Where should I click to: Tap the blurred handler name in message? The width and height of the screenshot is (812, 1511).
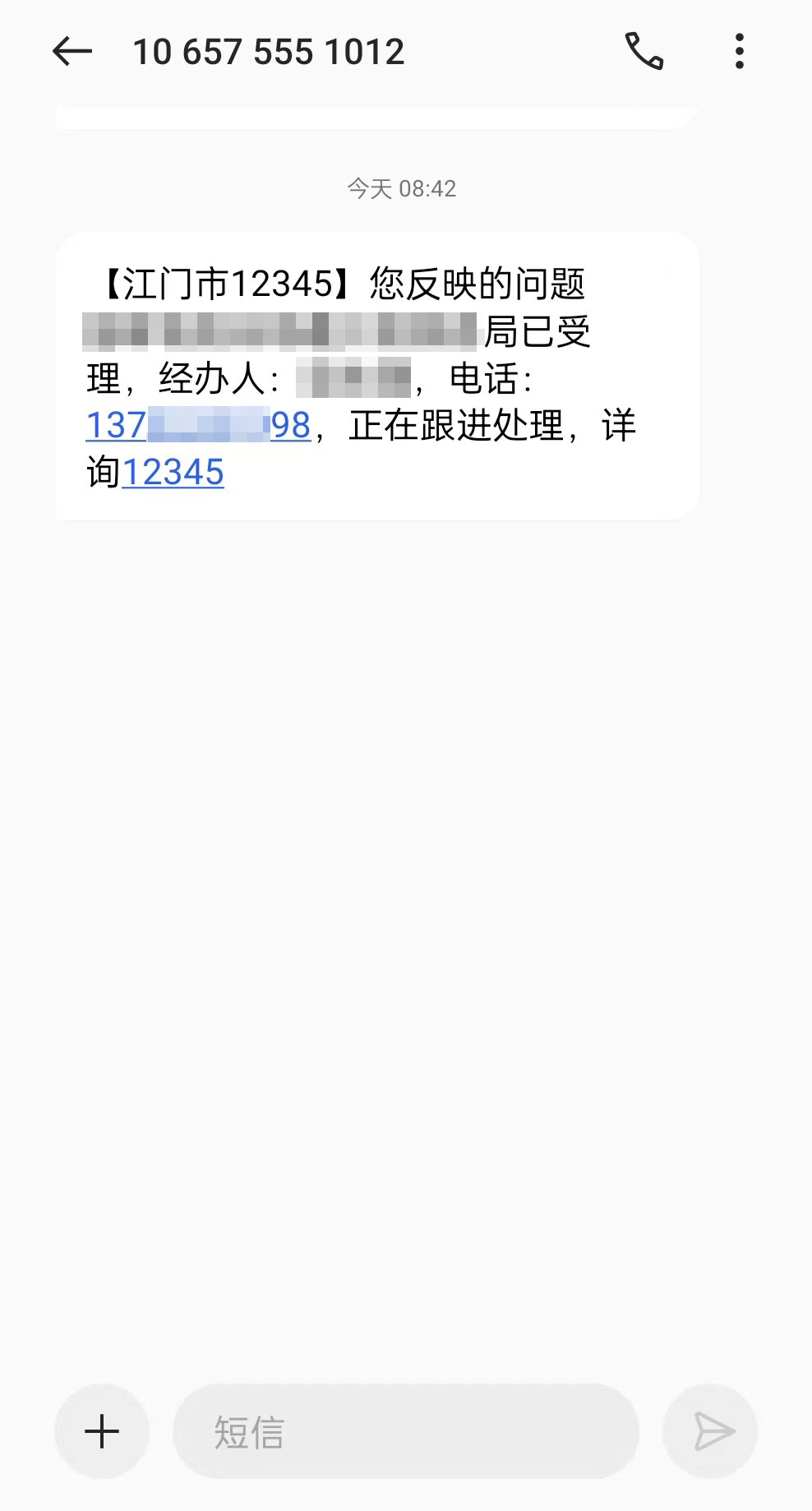point(355,380)
